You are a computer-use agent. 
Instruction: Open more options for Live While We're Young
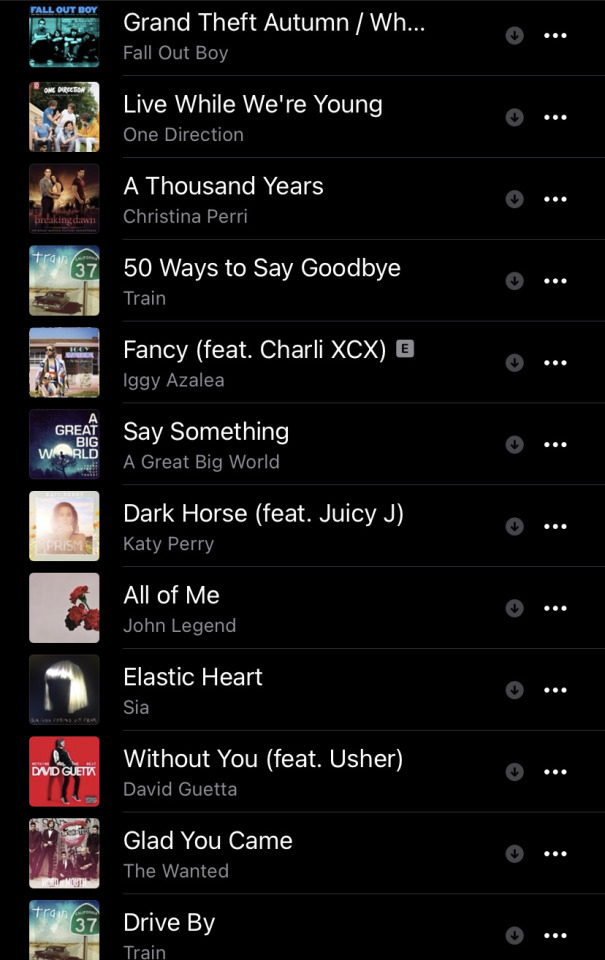coord(555,118)
